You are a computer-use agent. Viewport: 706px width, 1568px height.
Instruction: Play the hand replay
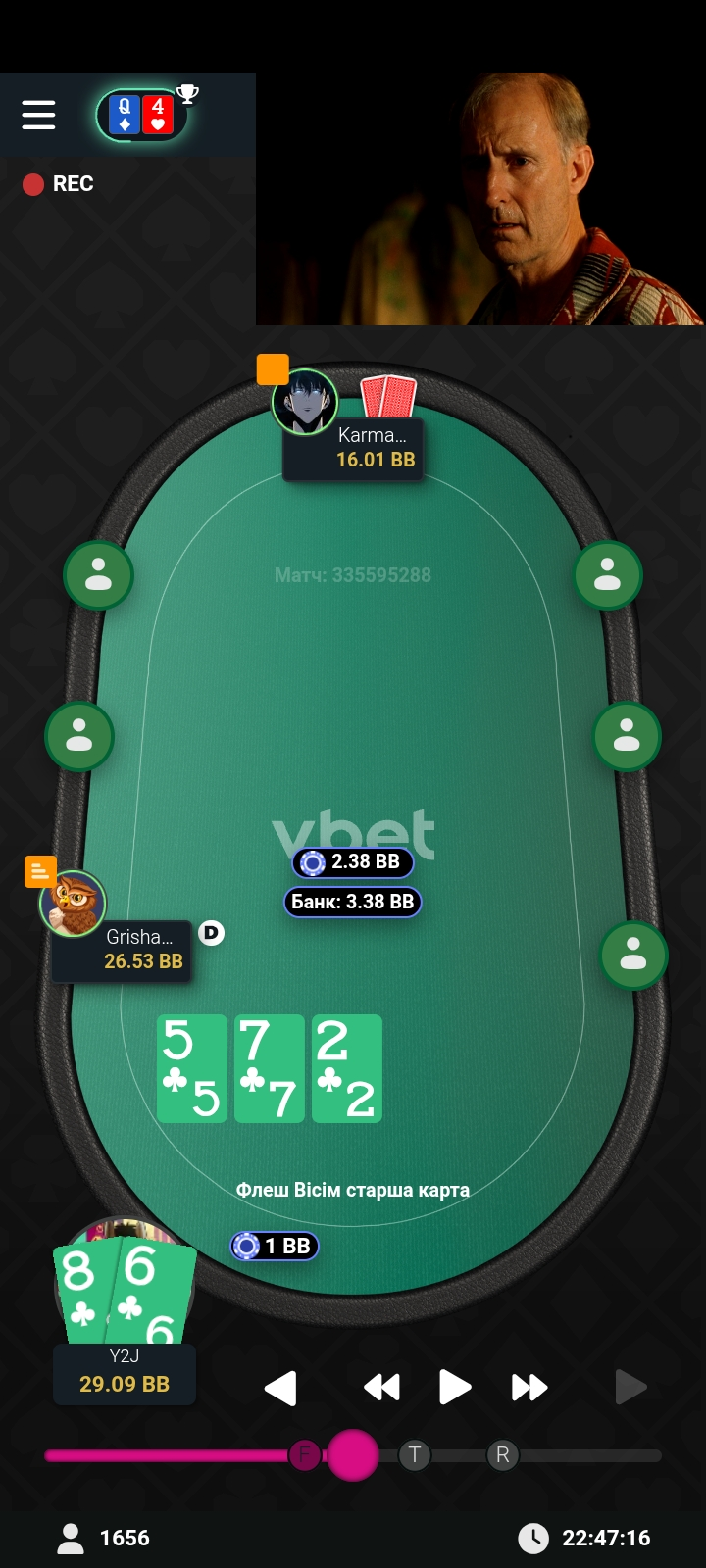pyautogui.click(x=455, y=1388)
